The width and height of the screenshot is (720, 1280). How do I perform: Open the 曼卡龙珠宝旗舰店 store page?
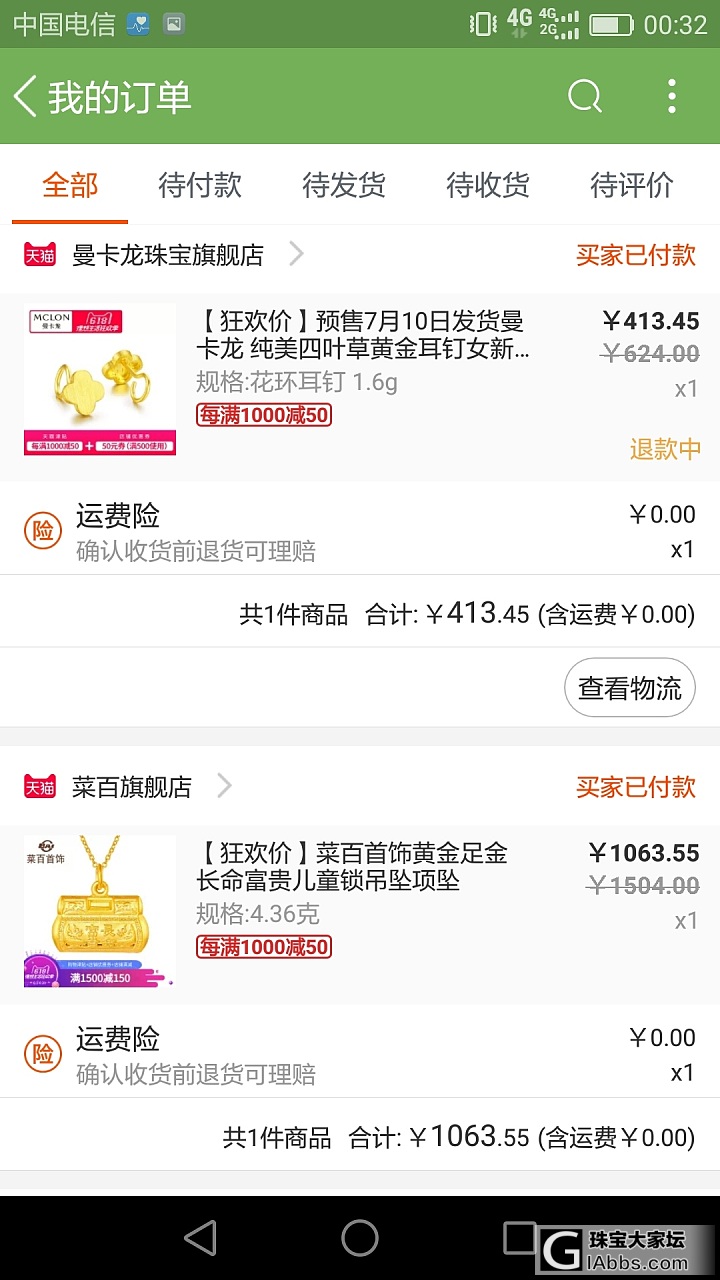pos(168,255)
